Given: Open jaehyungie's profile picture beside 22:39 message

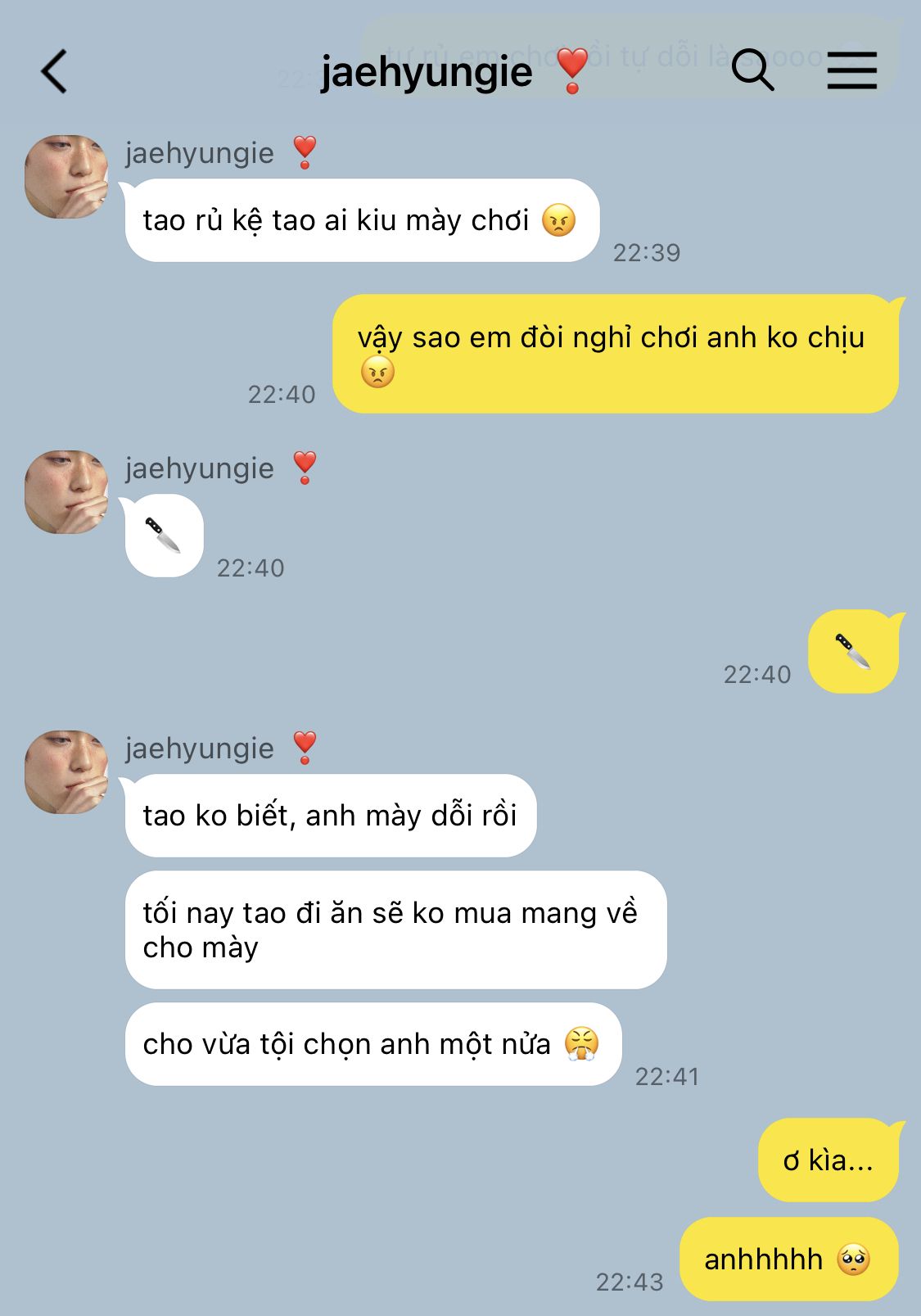Looking at the screenshot, I should click(66, 177).
